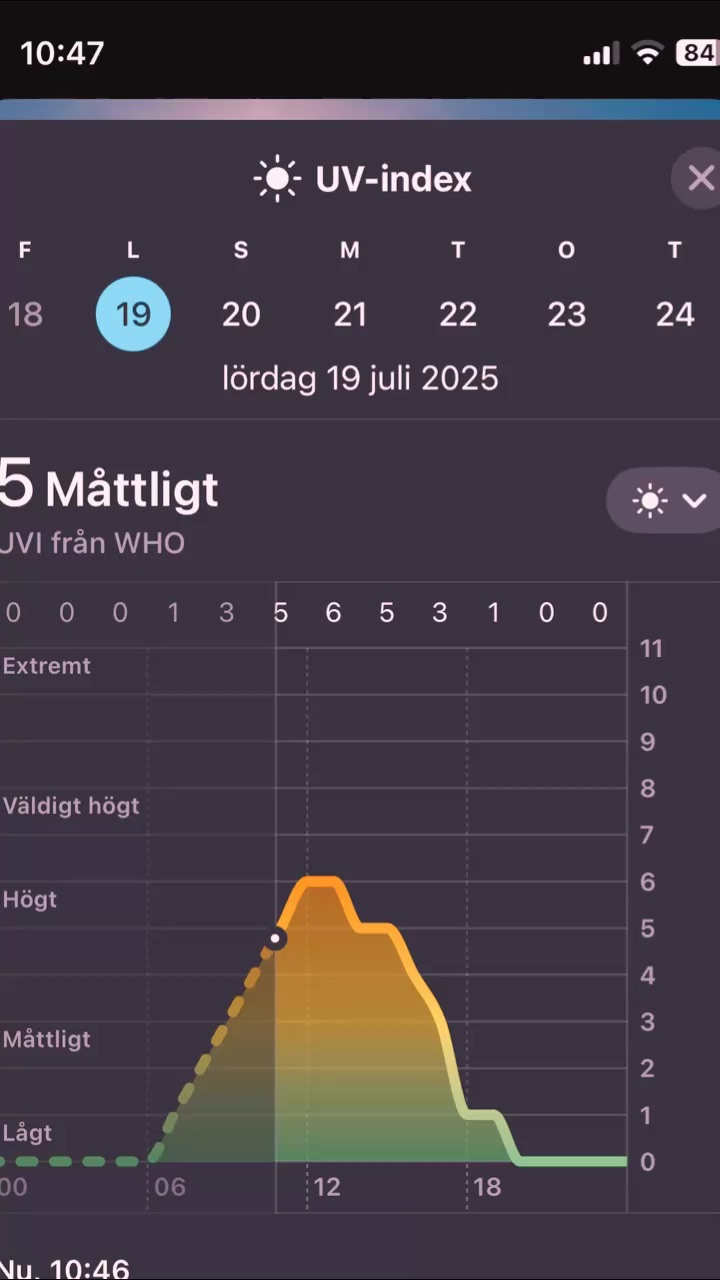Select Friday 18 in the day picker
Image resolution: width=720 pixels, height=1280 pixels.
point(25,314)
